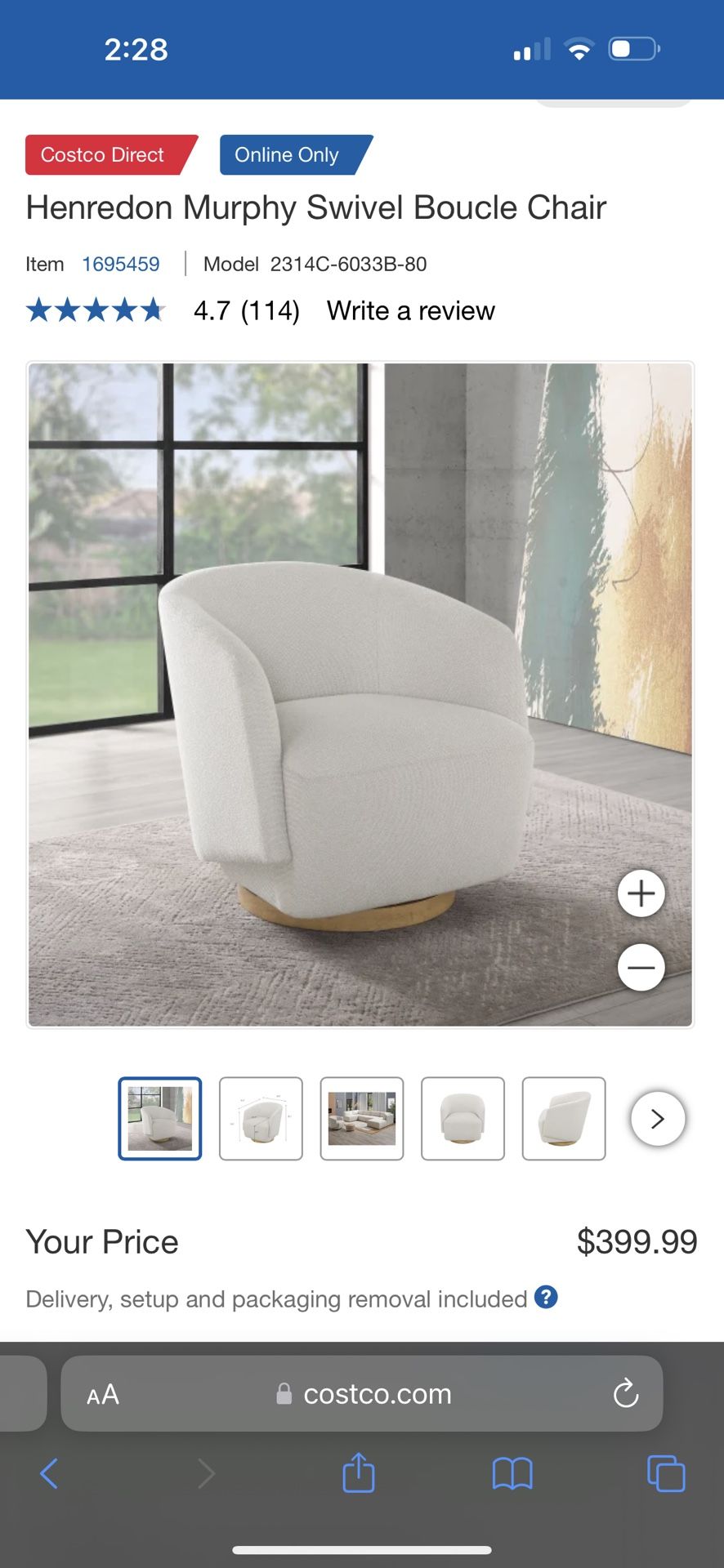Screen dimensions: 724x1568
Task: Open text size options with the AA icon
Action: [x=103, y=1393]
